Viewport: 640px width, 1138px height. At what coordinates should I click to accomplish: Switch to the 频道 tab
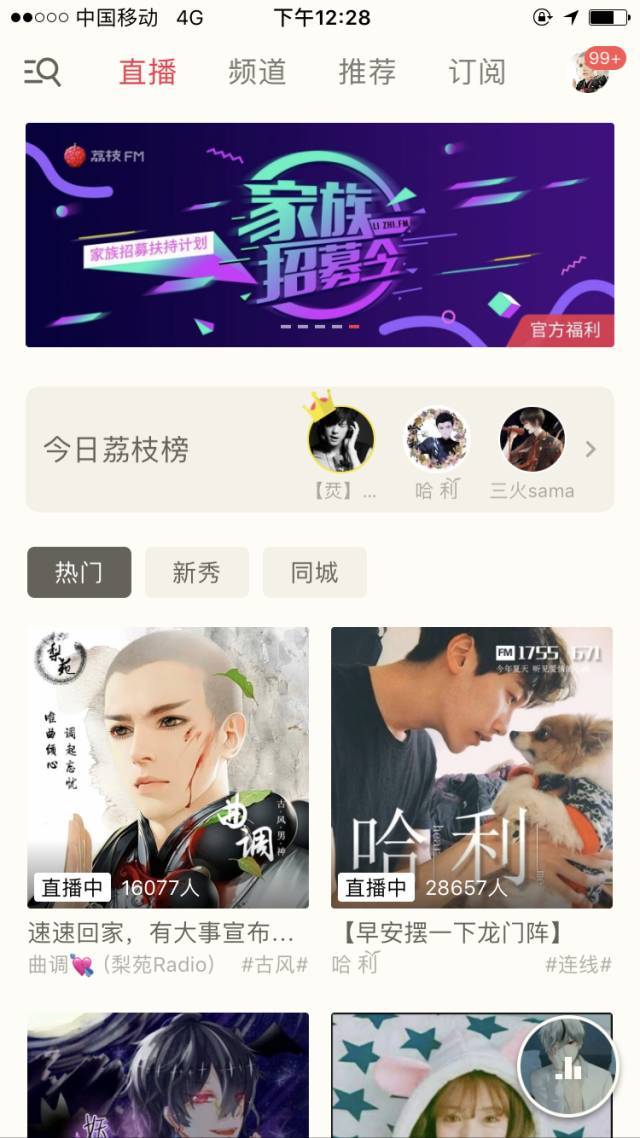(x=257, y=72)
